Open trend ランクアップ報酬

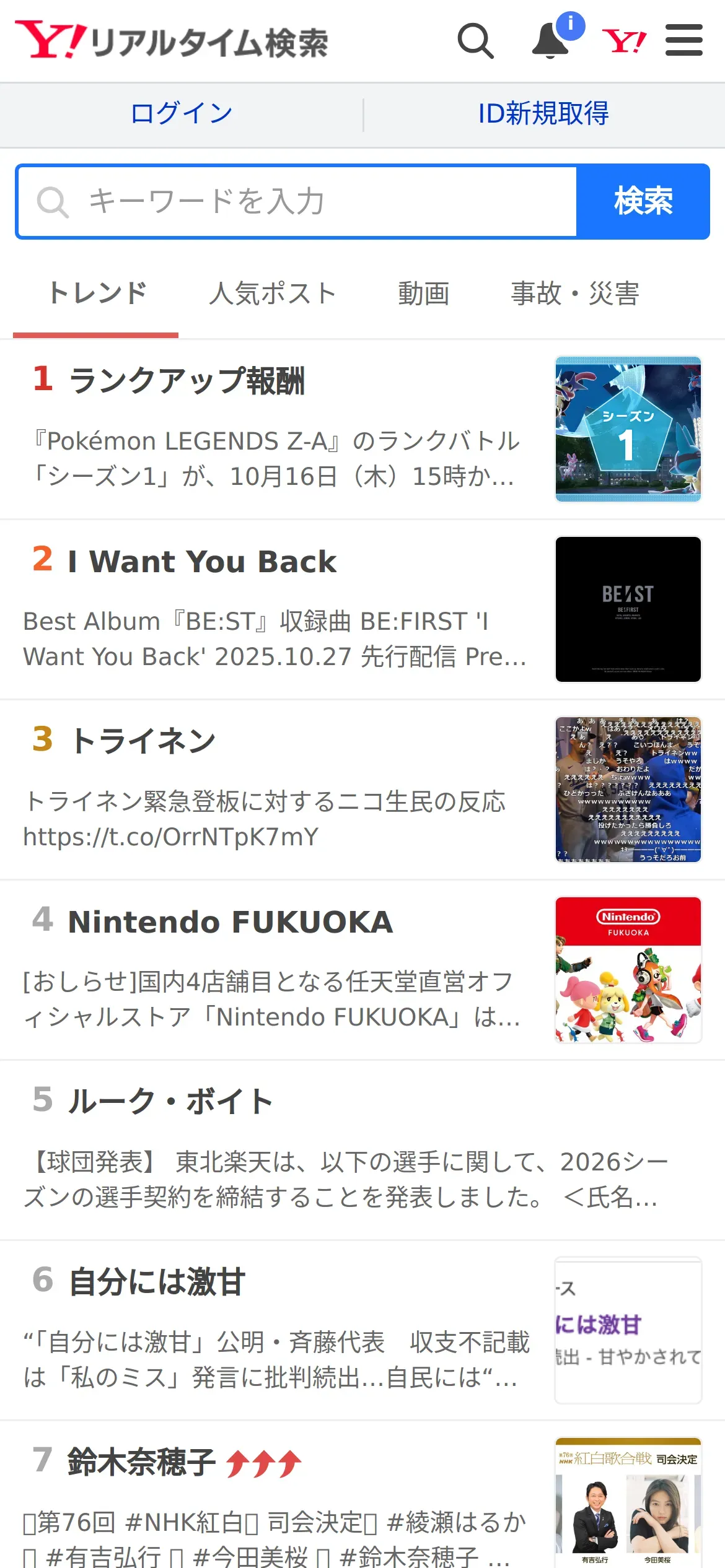[x=187, y=380]
